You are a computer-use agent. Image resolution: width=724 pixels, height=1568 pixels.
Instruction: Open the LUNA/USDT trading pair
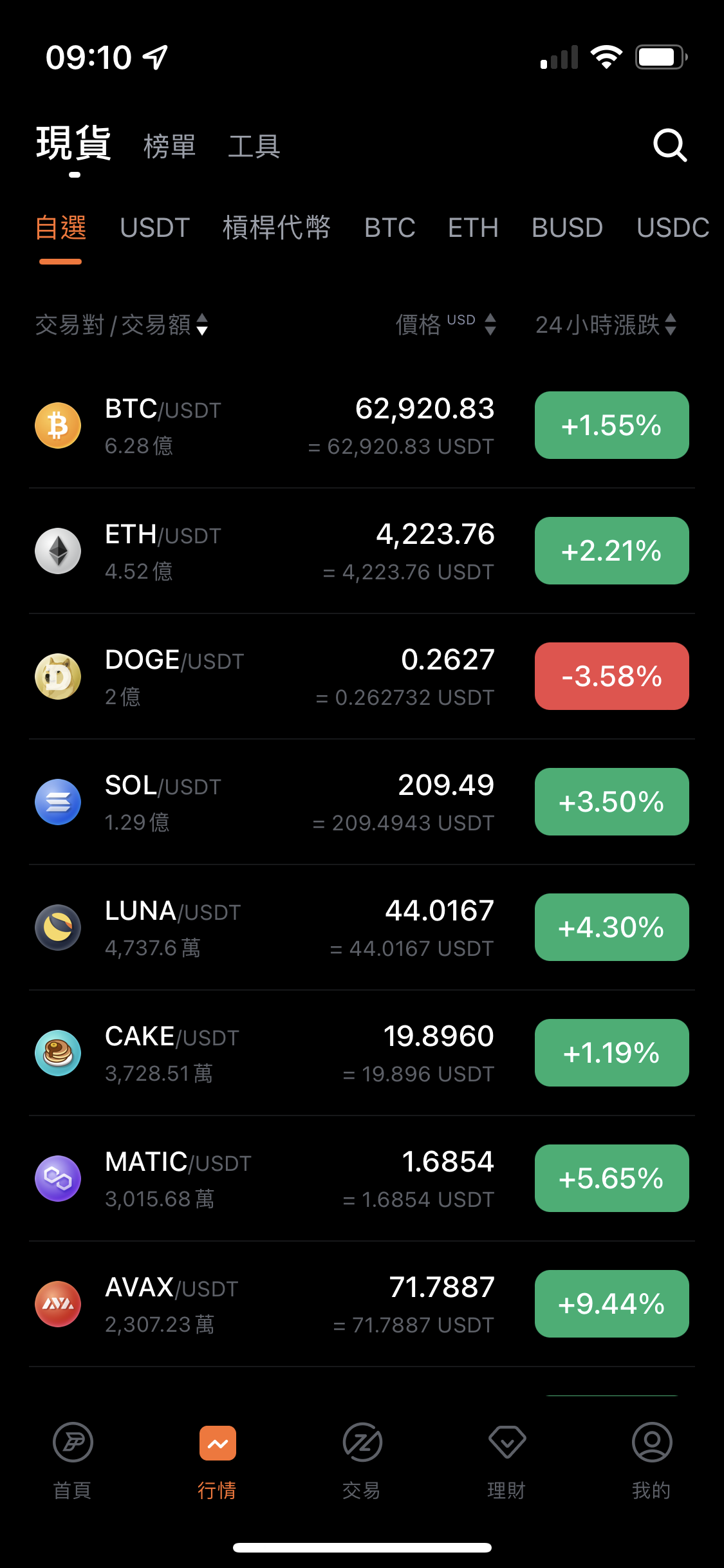point(362,928)
